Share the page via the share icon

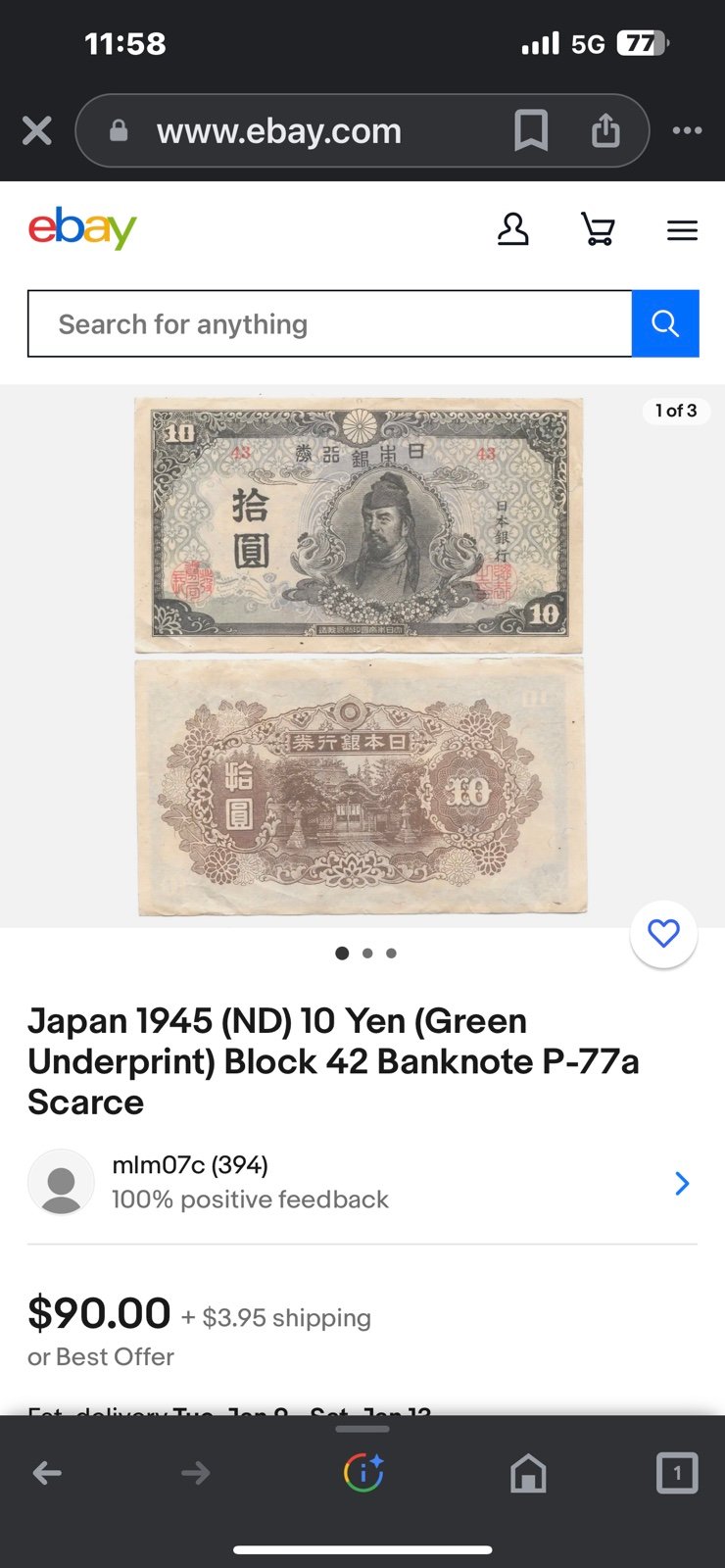tap(605, 130)
